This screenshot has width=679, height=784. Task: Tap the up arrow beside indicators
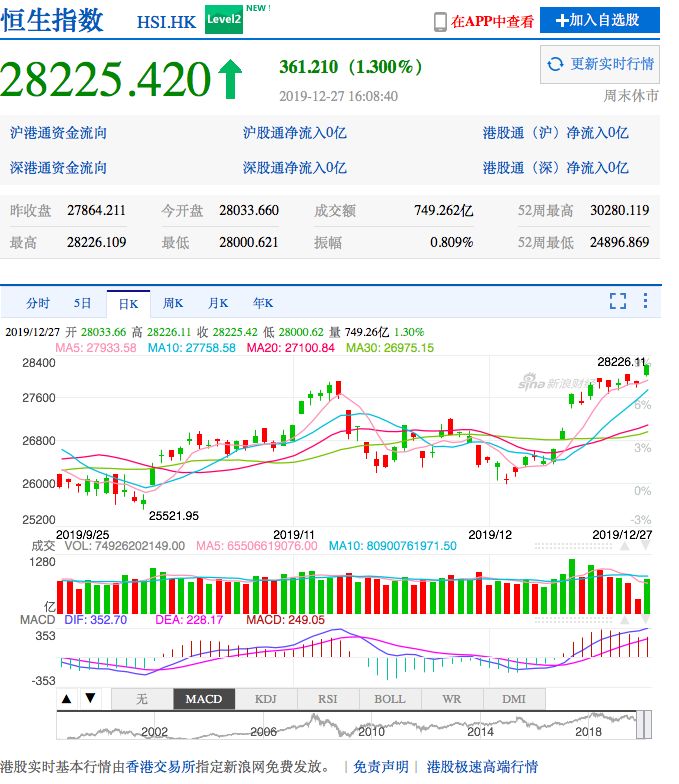coord(66,699)
